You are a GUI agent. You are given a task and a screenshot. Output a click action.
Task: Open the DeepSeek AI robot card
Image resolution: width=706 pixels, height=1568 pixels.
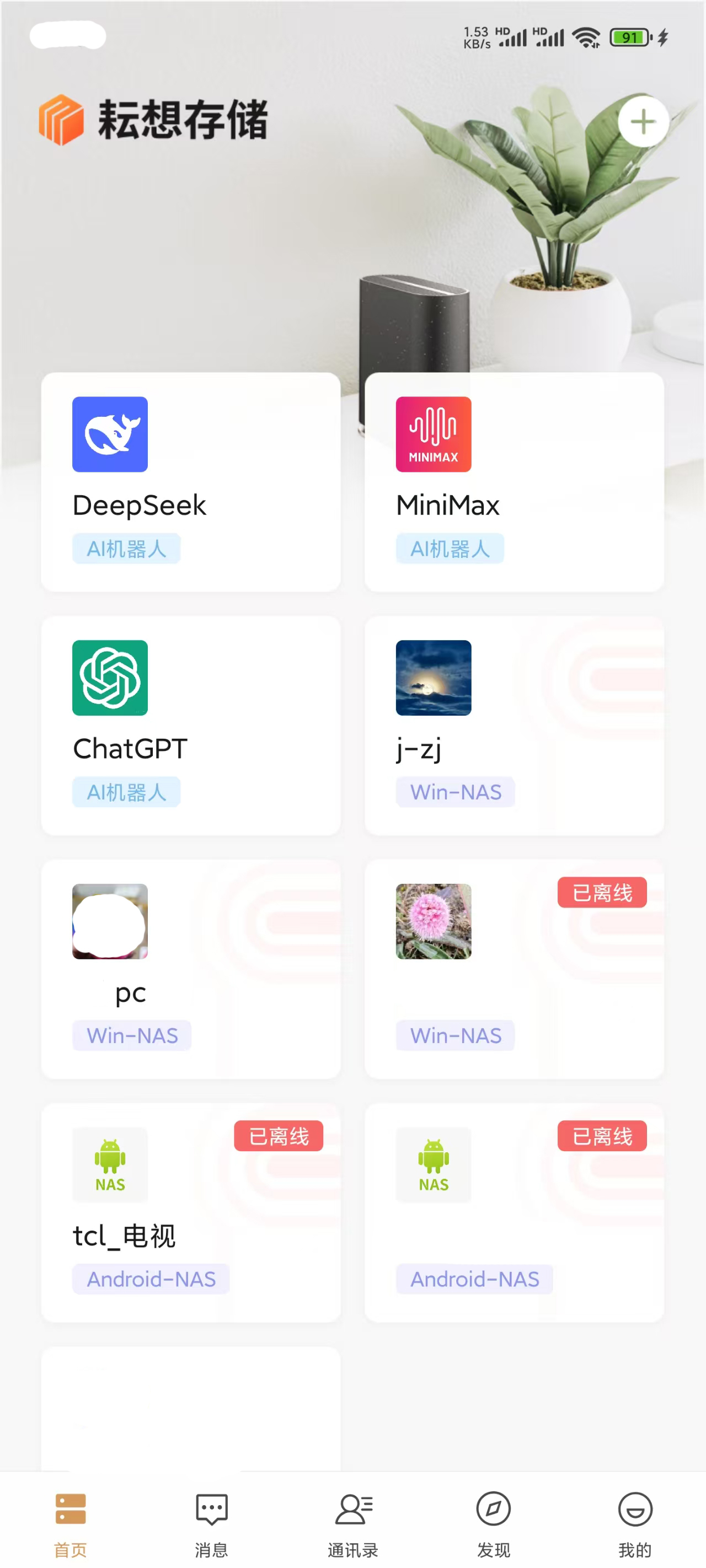coord(190,481)
